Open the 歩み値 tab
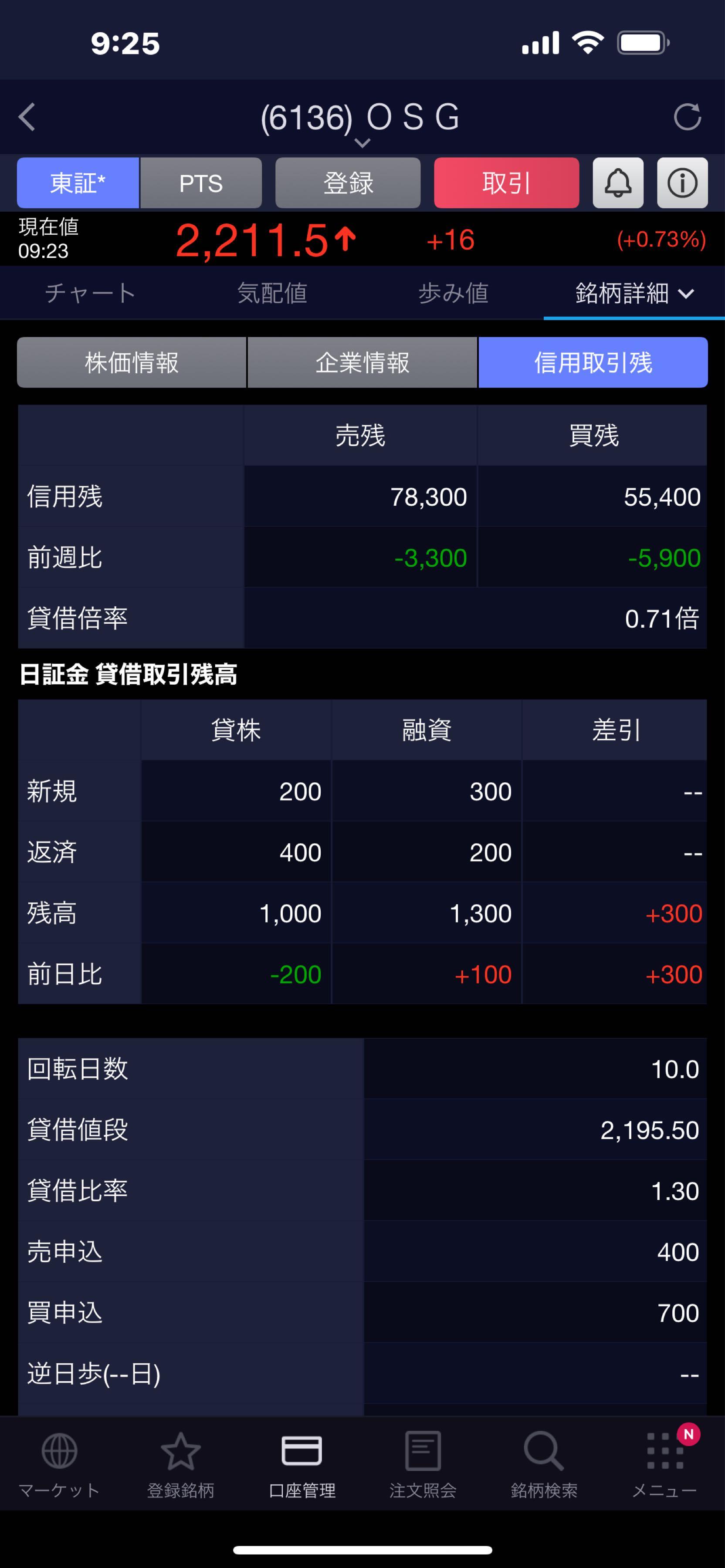725x1568 pixels. point(453,294)
